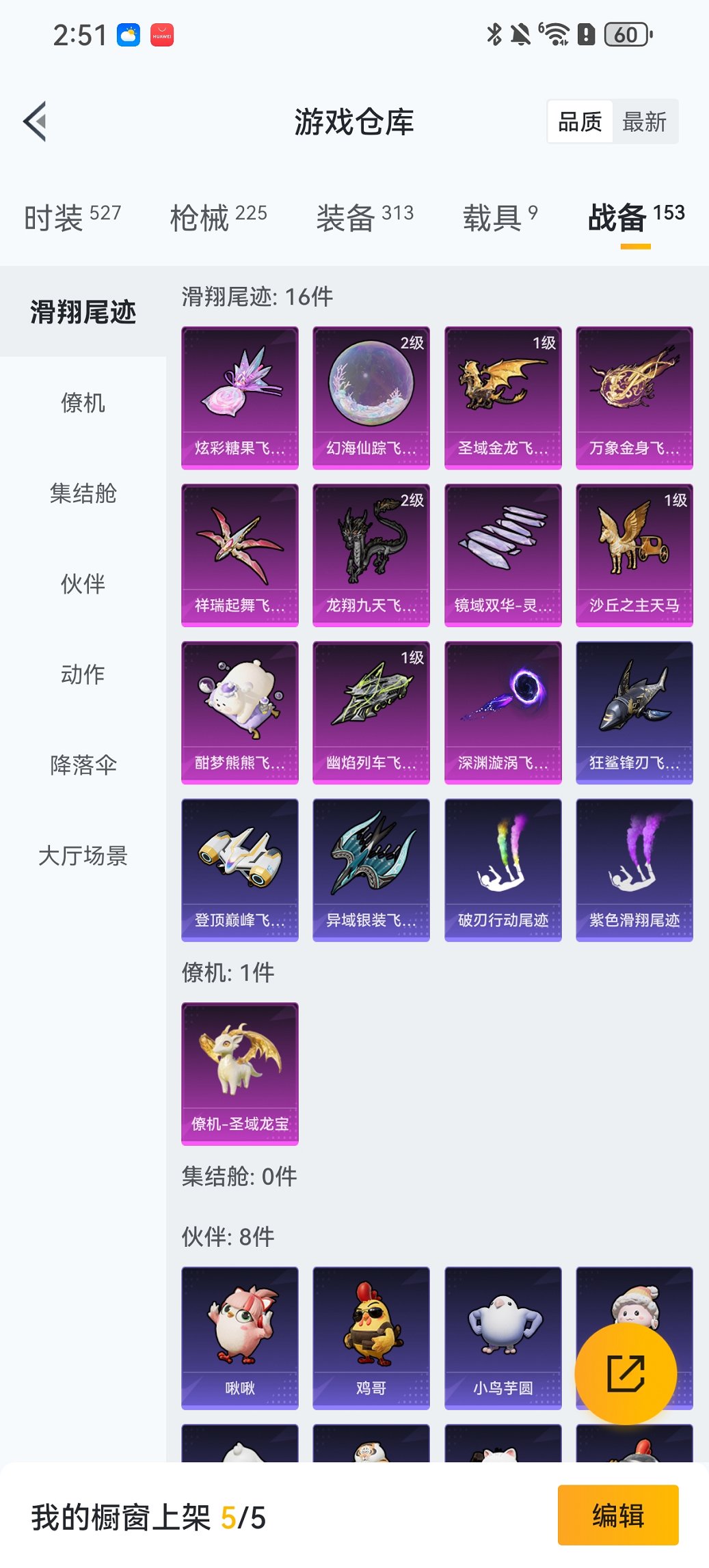Viewport: 709px width, 1568px height.
Task: Go back from the 游戏仓库 screen
Action: click(36, 122)
